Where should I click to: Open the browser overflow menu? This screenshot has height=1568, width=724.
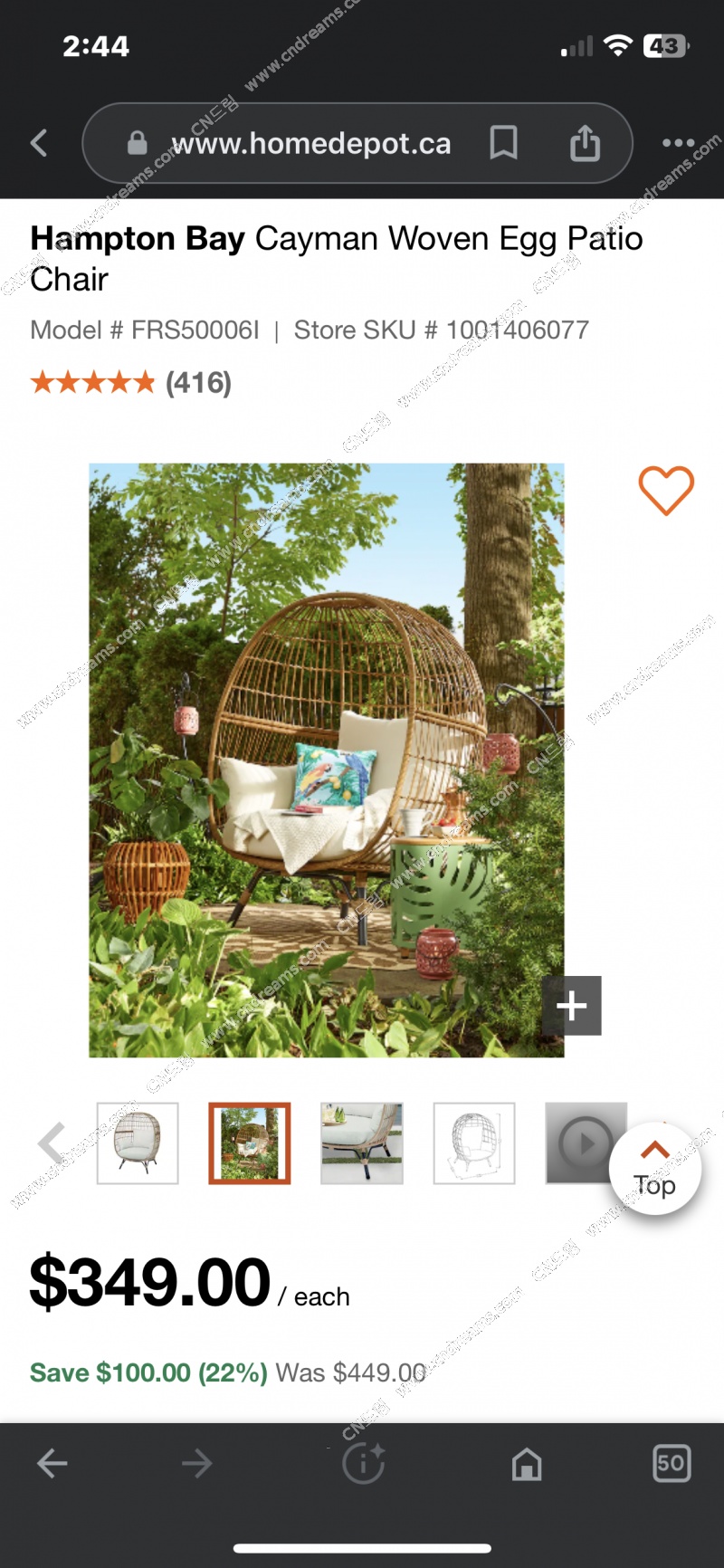678,143
